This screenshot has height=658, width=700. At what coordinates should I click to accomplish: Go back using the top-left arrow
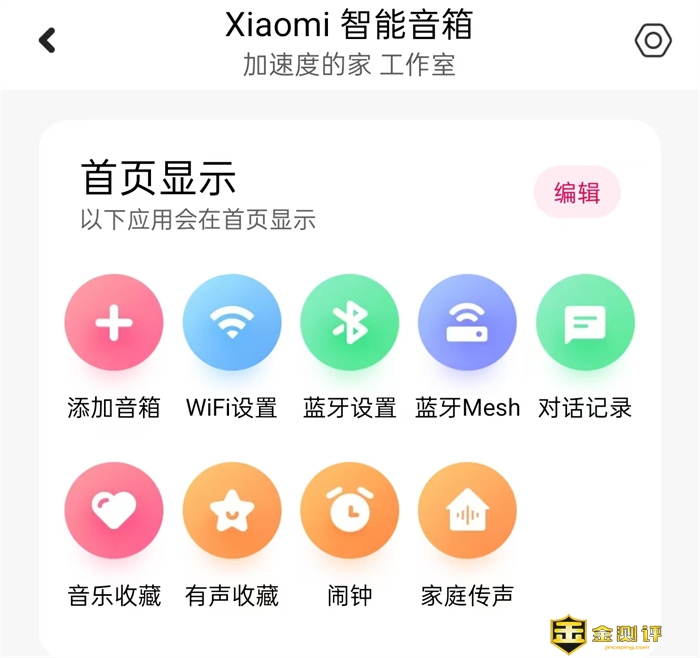coord(47,40)
